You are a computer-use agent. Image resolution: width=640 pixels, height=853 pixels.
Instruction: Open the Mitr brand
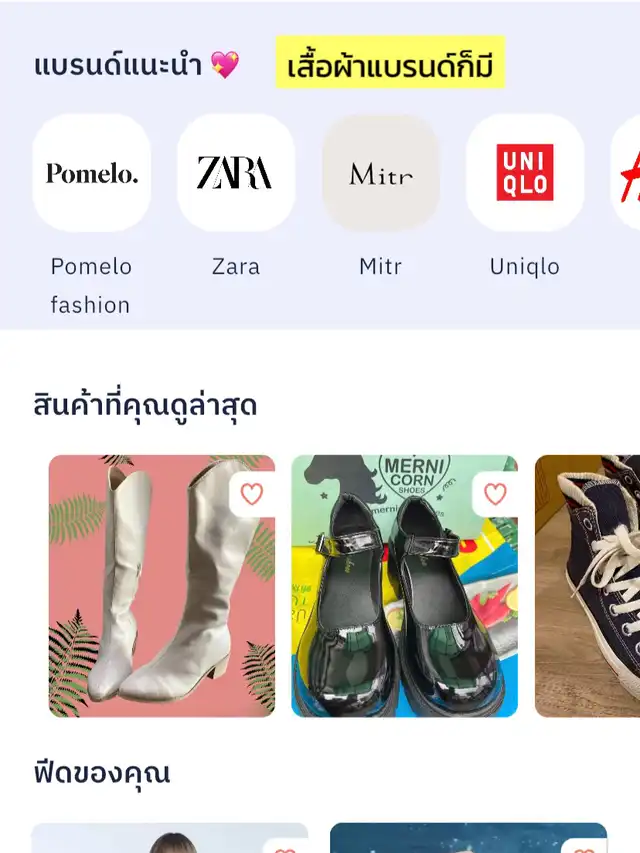[x=380, y=174]
